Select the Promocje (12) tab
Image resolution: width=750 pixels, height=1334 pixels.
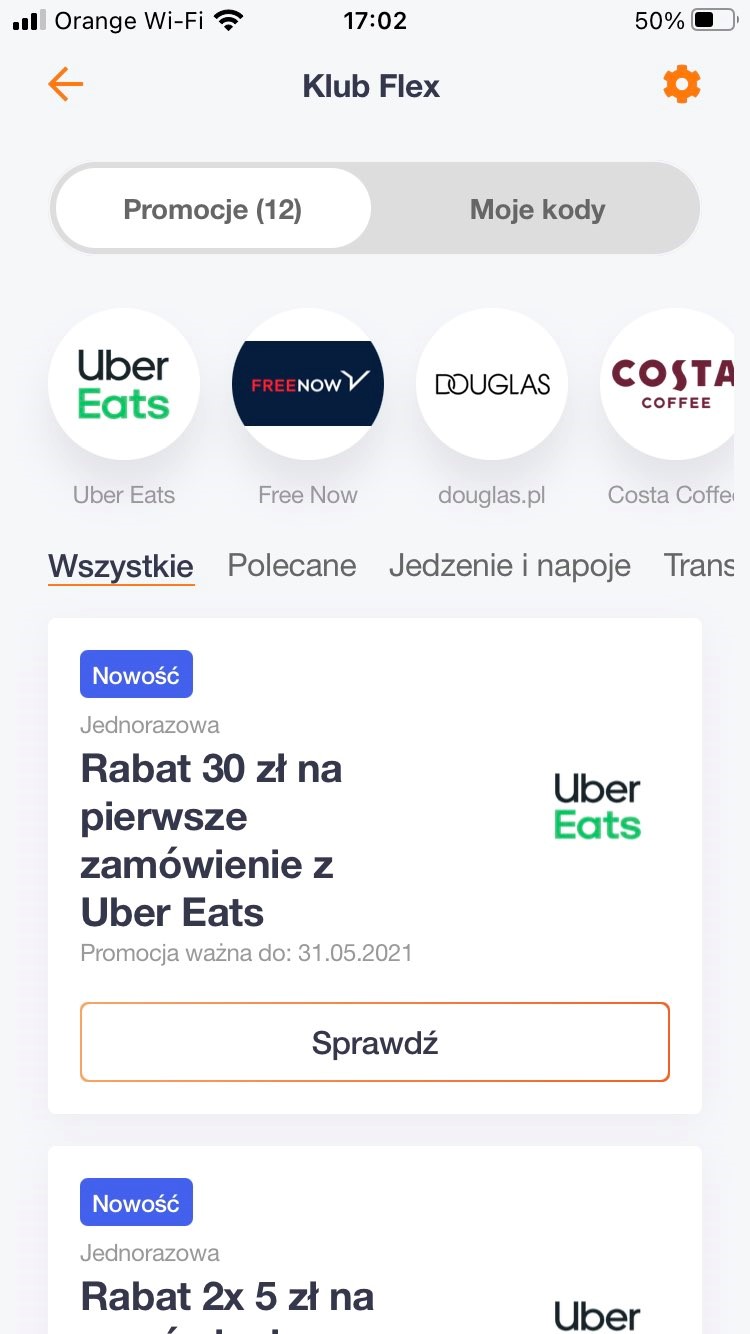point(213,209)
